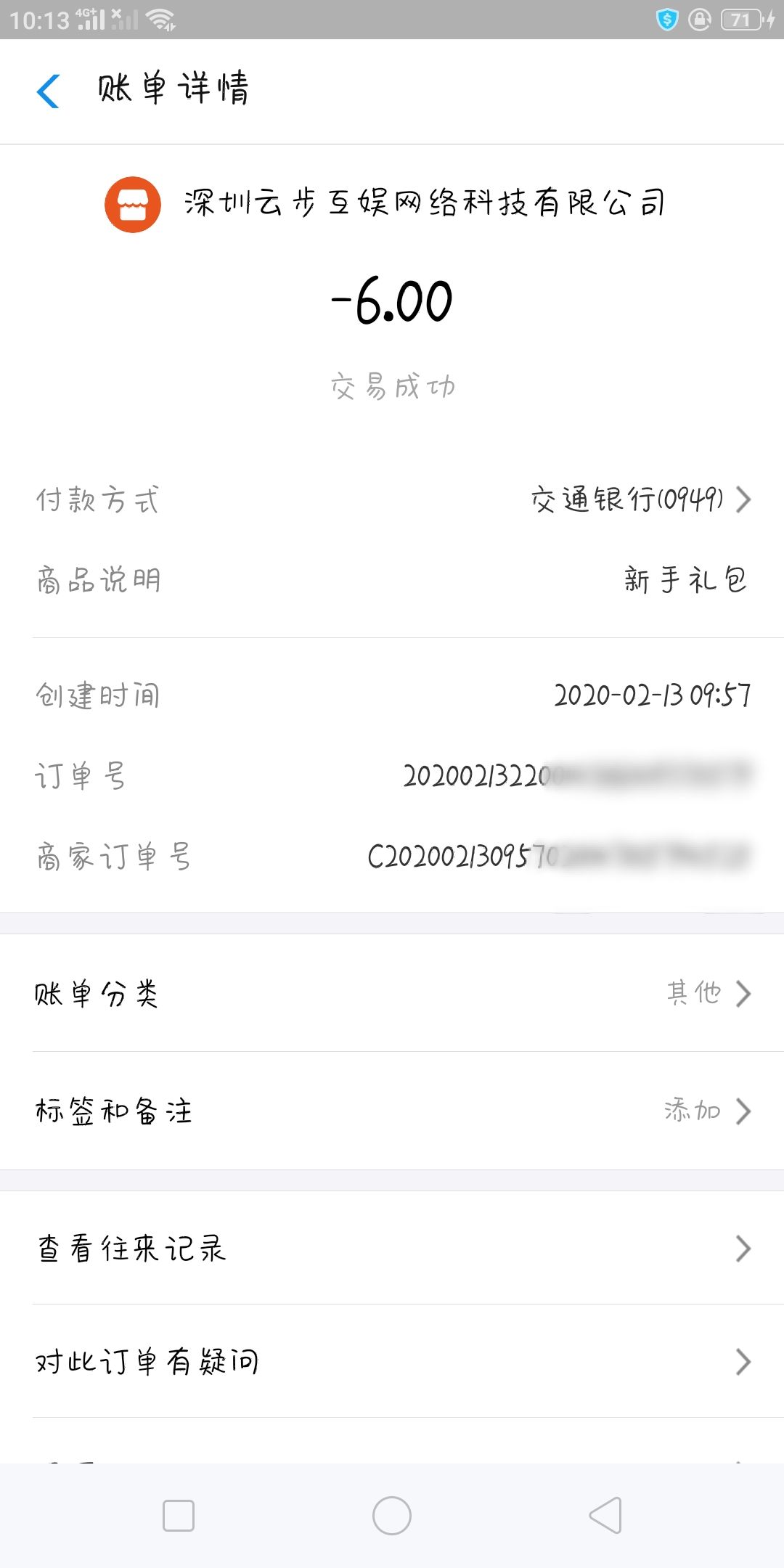Viewport: 784px width, 1568px height.
Task: Tap the green security shield in the status bar
Action: coord(668,18)
